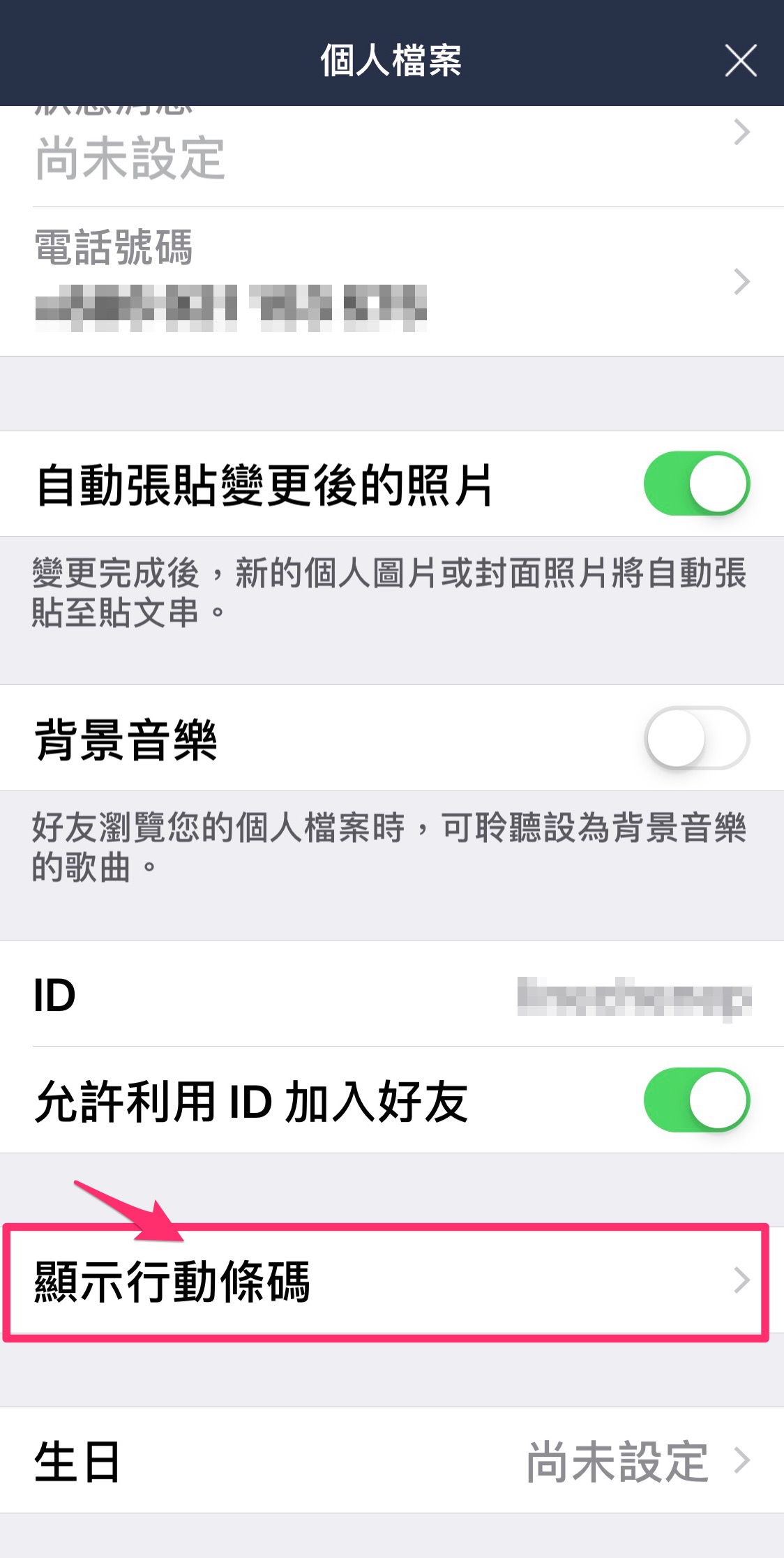The image size is (784, 1558).
Task: Close the 個人檔案 profile screen
Action: pyautogui.click(x=740, y=60)
